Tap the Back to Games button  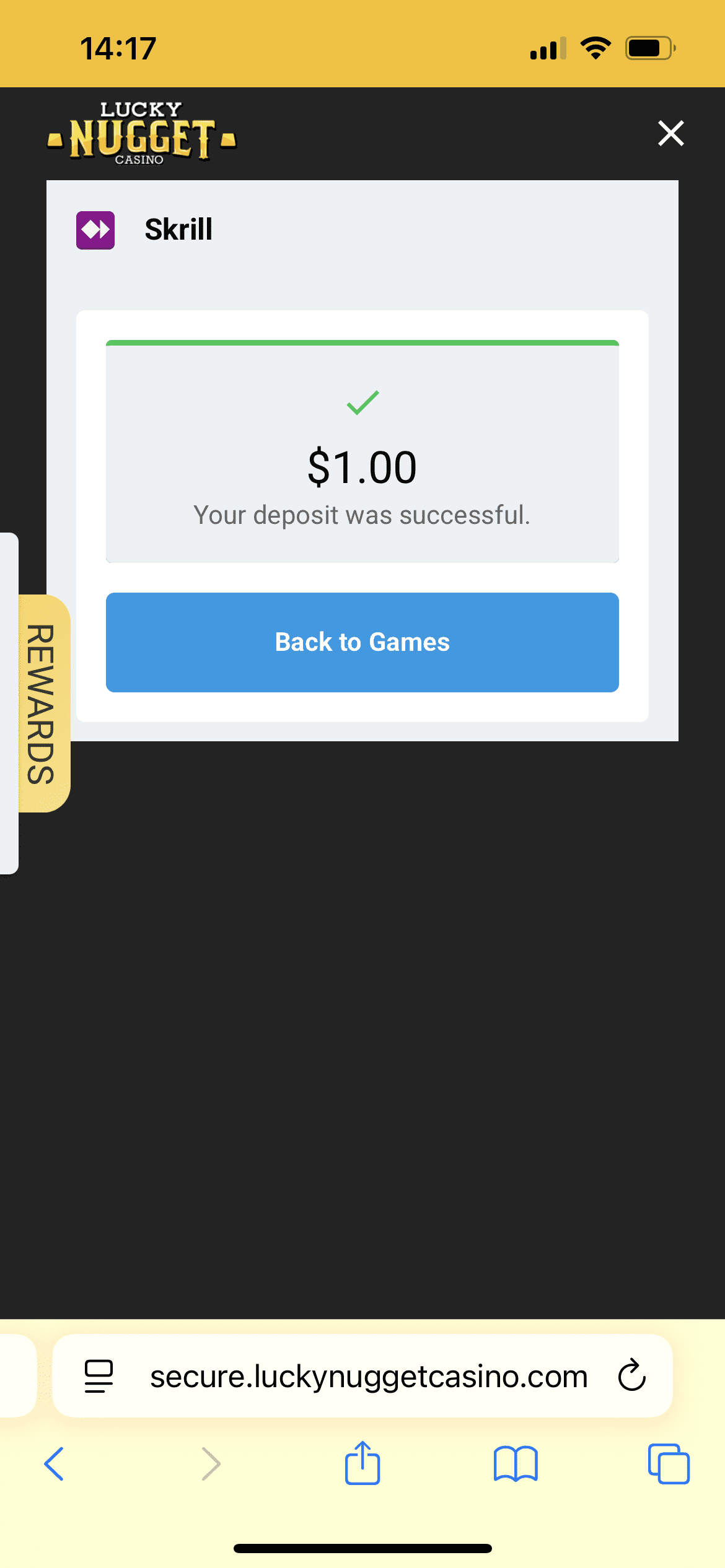point(362,642)
